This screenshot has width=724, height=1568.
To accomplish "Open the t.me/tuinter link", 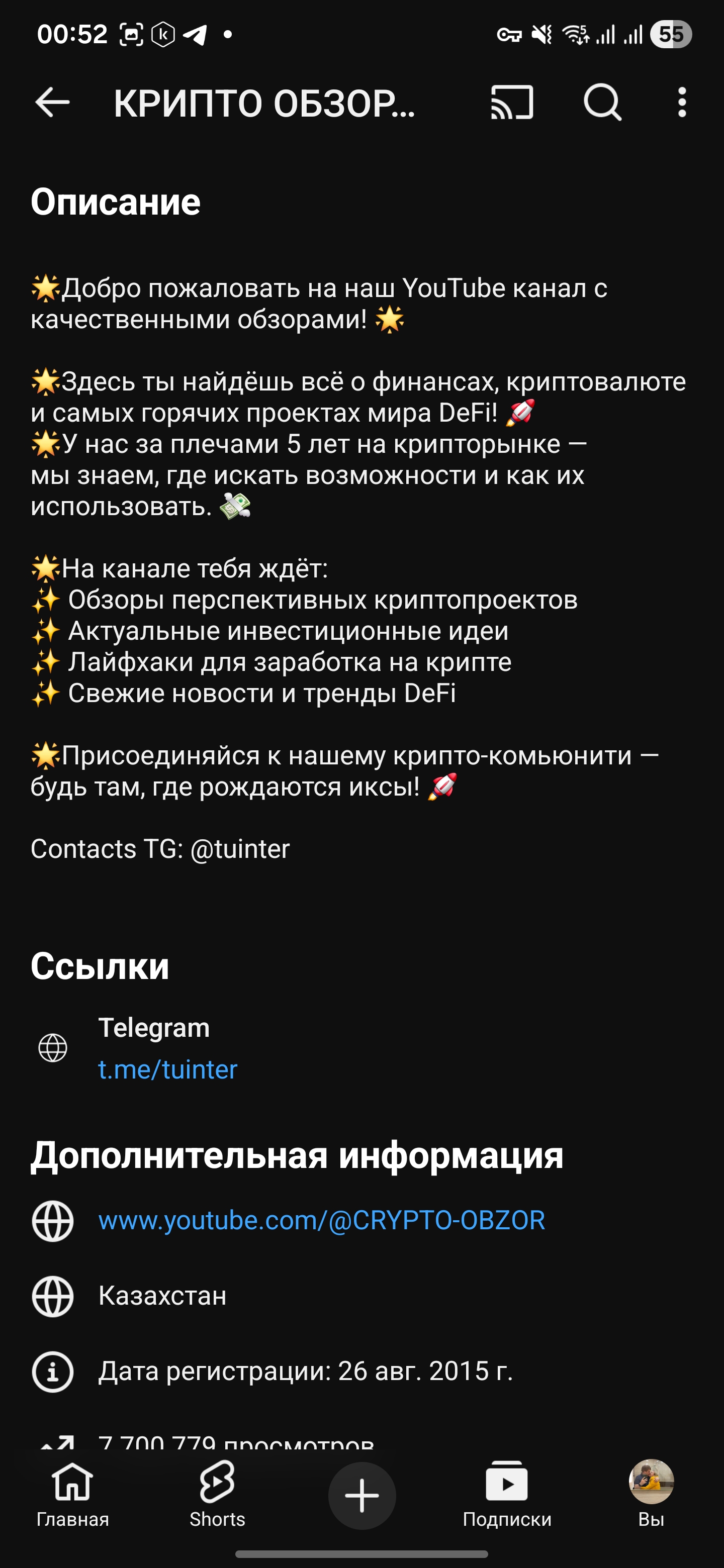I will [x=168, y=1069].
